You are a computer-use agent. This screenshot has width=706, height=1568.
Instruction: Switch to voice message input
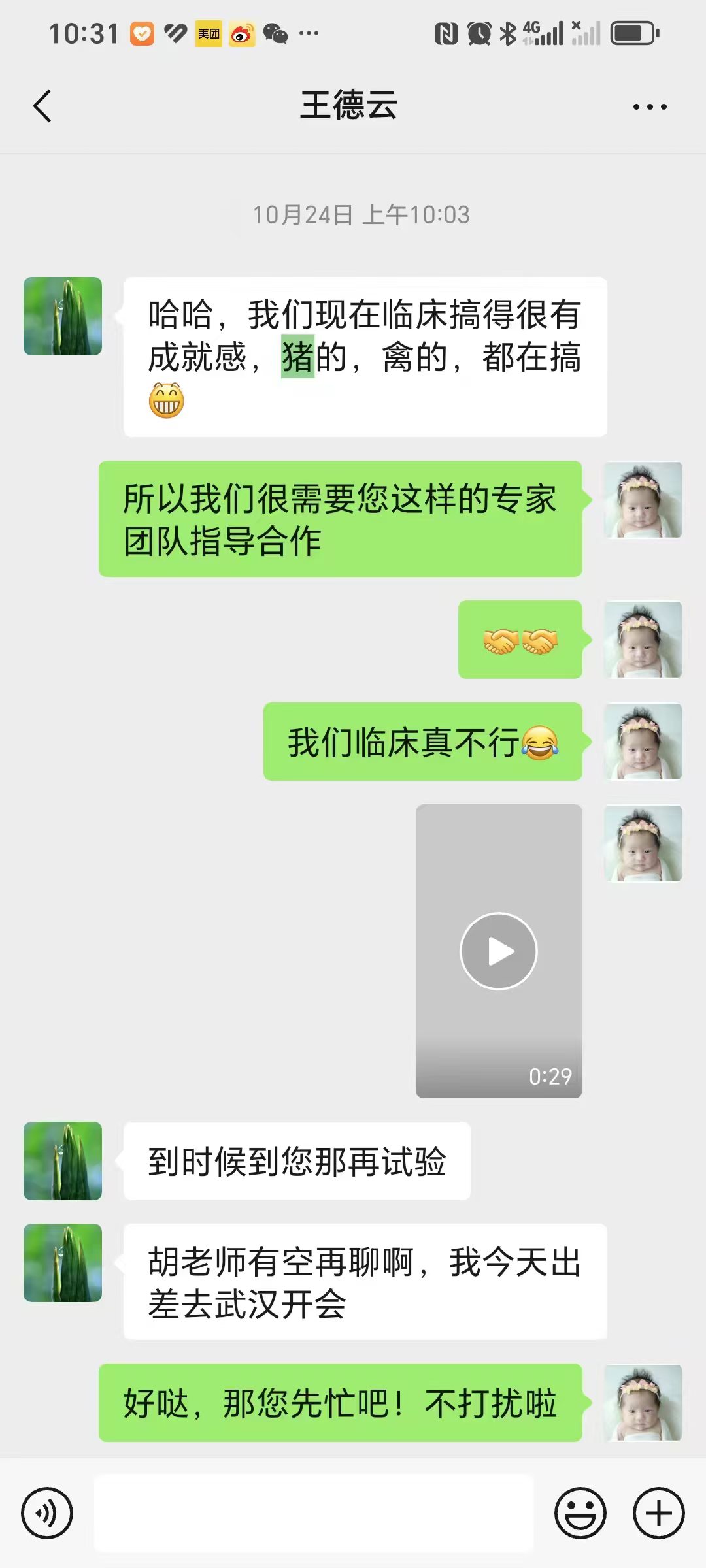47,1513
